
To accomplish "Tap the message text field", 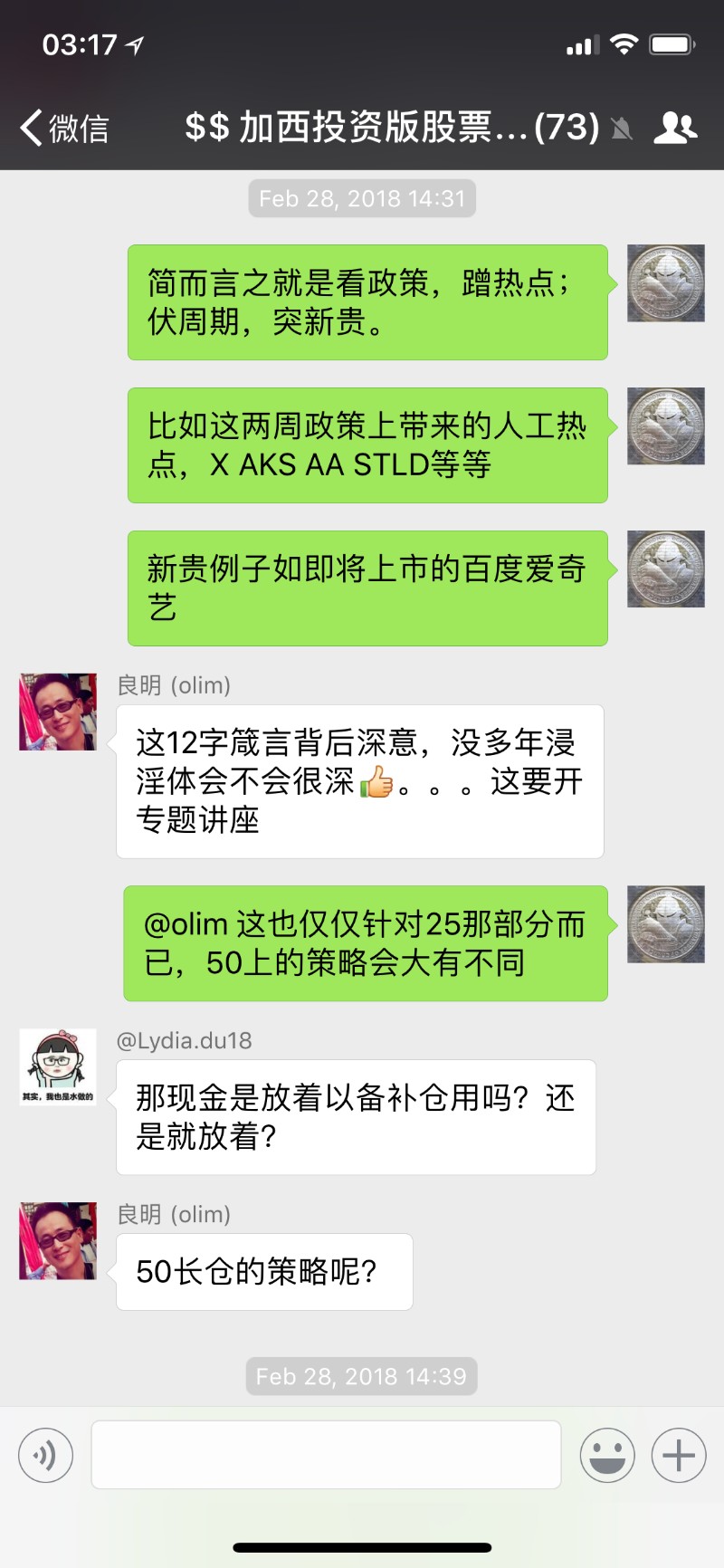I will click(x=326, y=1455).
